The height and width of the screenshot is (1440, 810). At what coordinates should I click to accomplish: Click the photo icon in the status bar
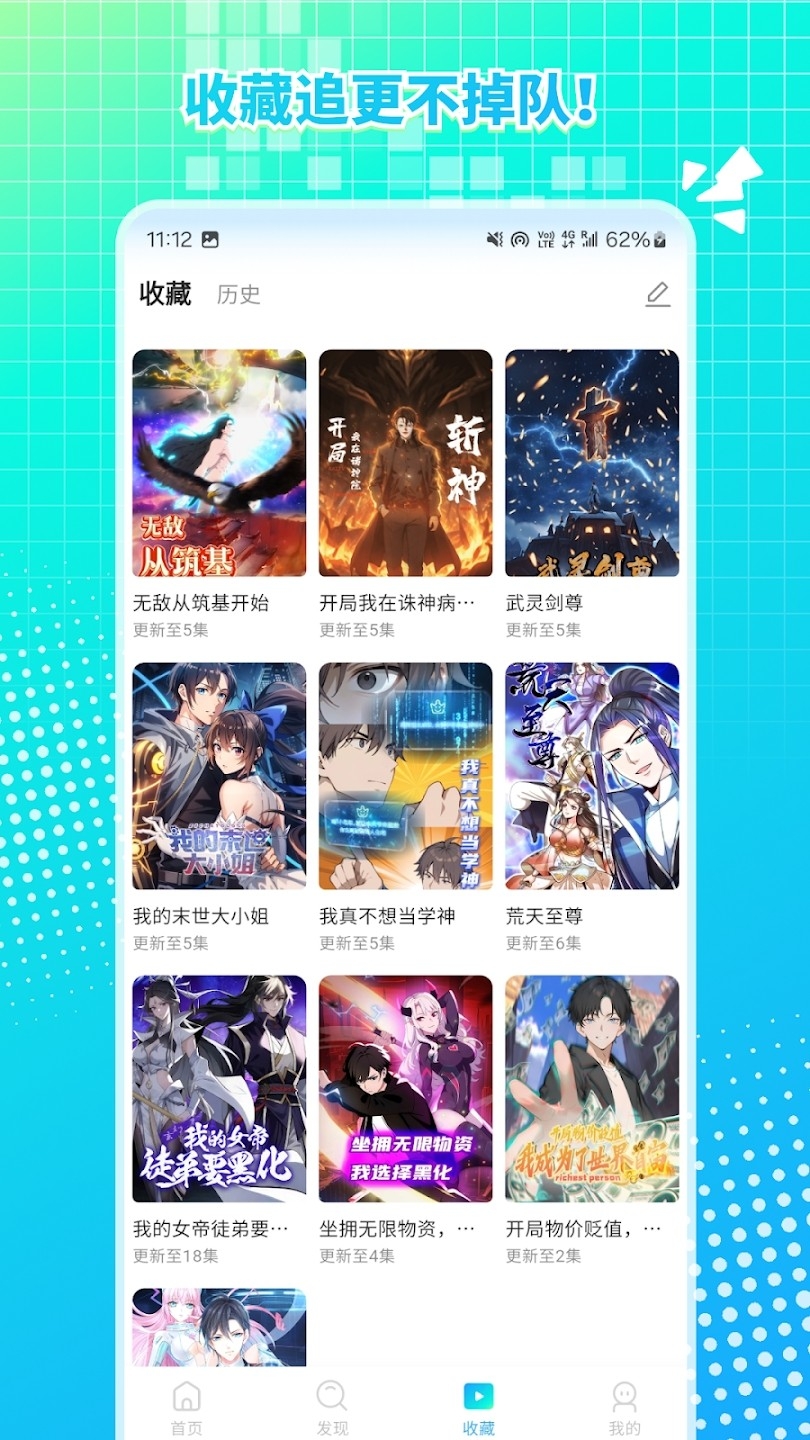click(209, 240)
